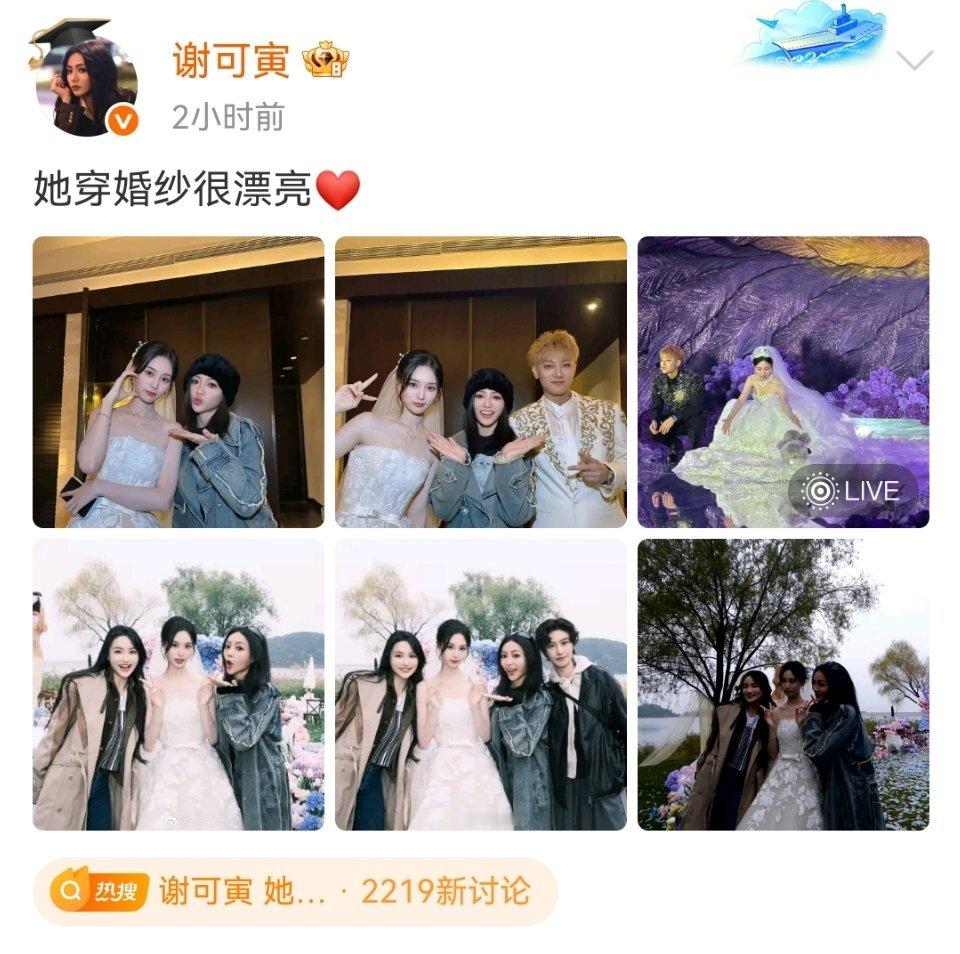Screen dimensions: 960x954
Task: Expand the post options chevron
Action: [x=914, y=61]
